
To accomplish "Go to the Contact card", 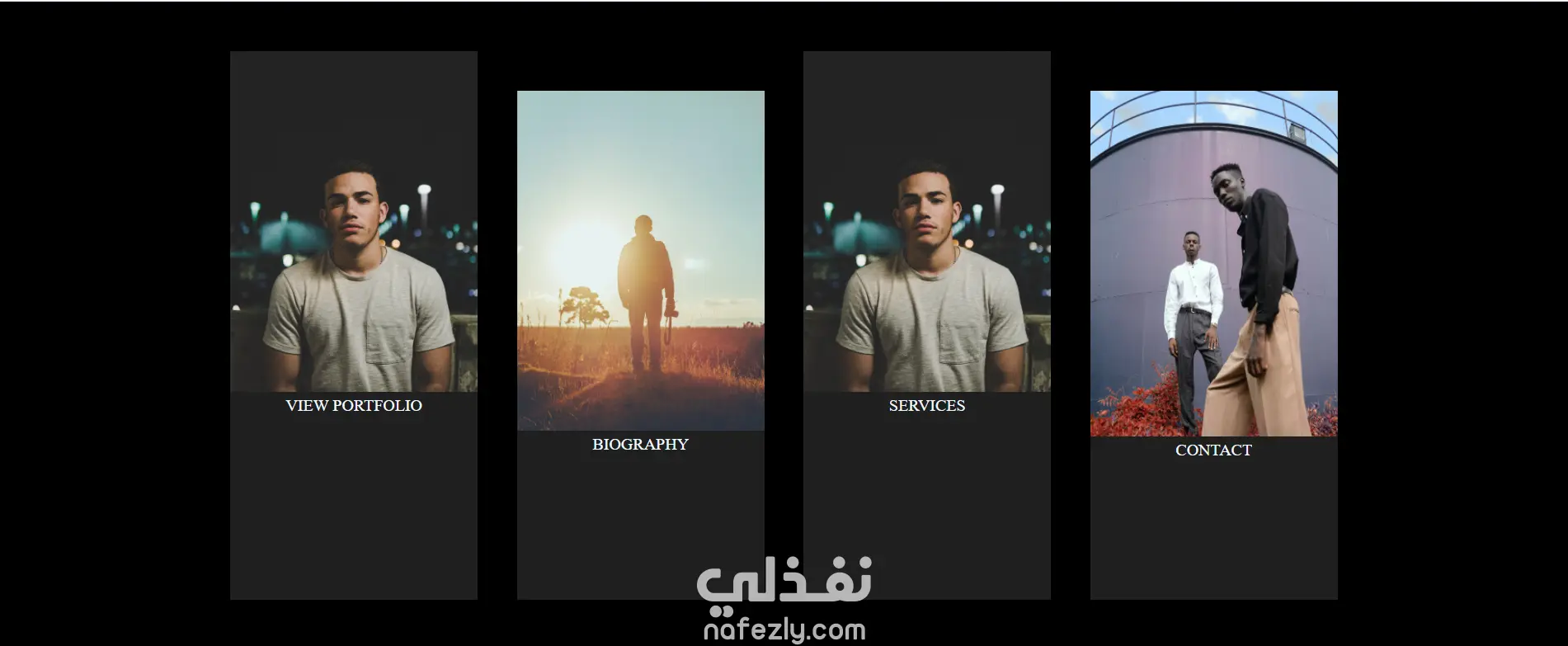I will tap(1213, 450).
